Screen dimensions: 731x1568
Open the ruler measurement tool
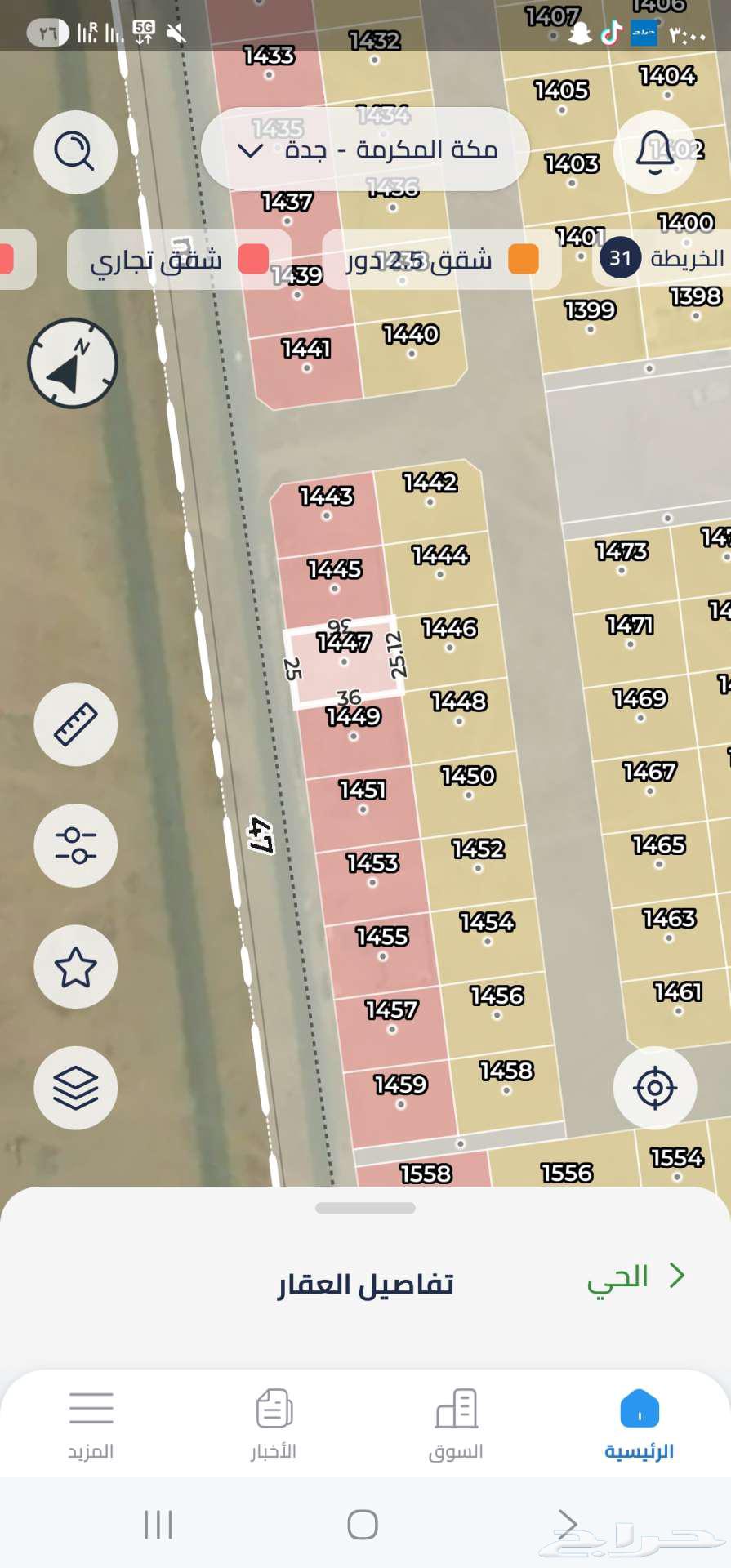[x=75, y=724]
